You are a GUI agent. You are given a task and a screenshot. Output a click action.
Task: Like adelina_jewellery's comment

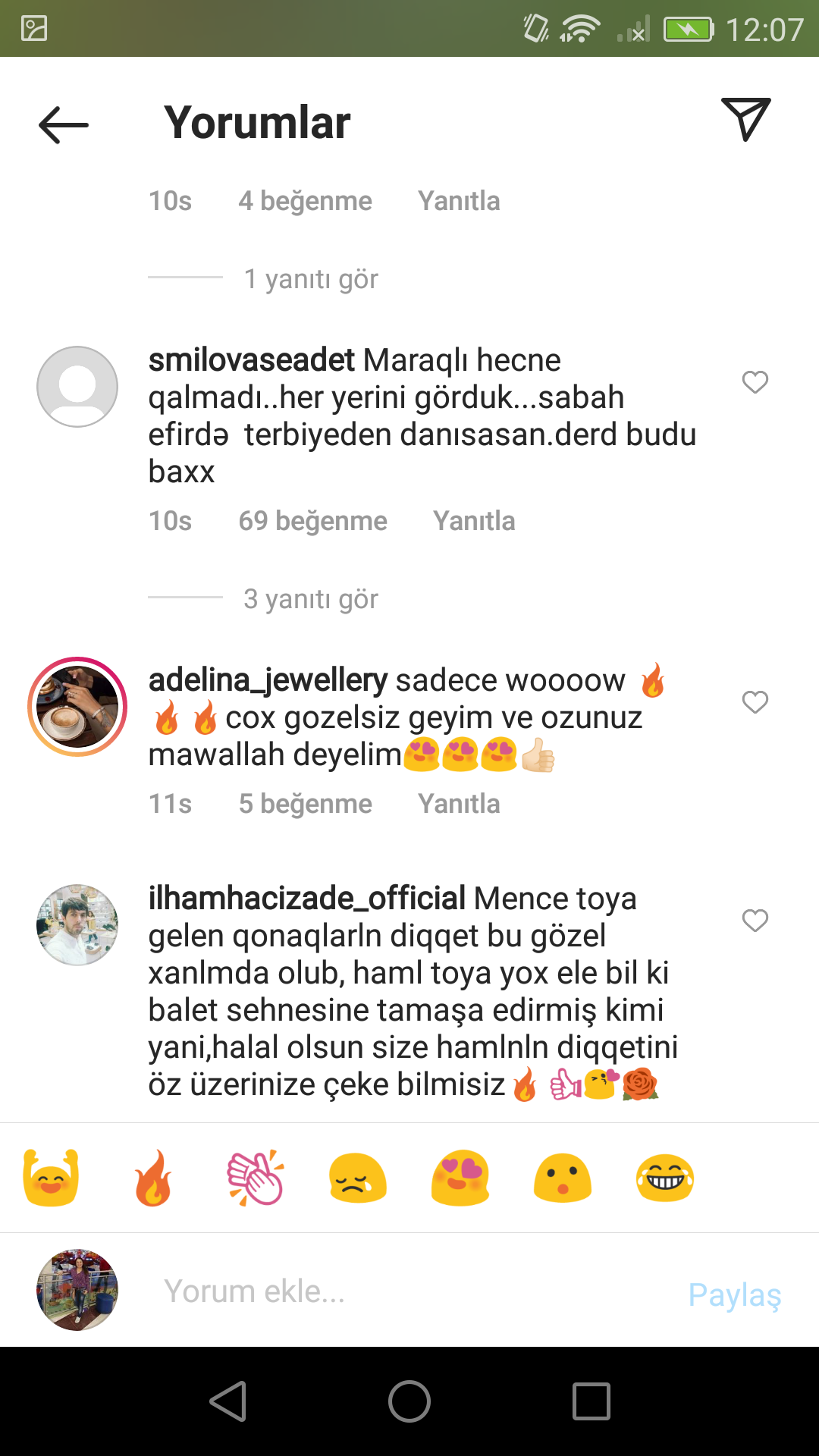pos(755,702)
